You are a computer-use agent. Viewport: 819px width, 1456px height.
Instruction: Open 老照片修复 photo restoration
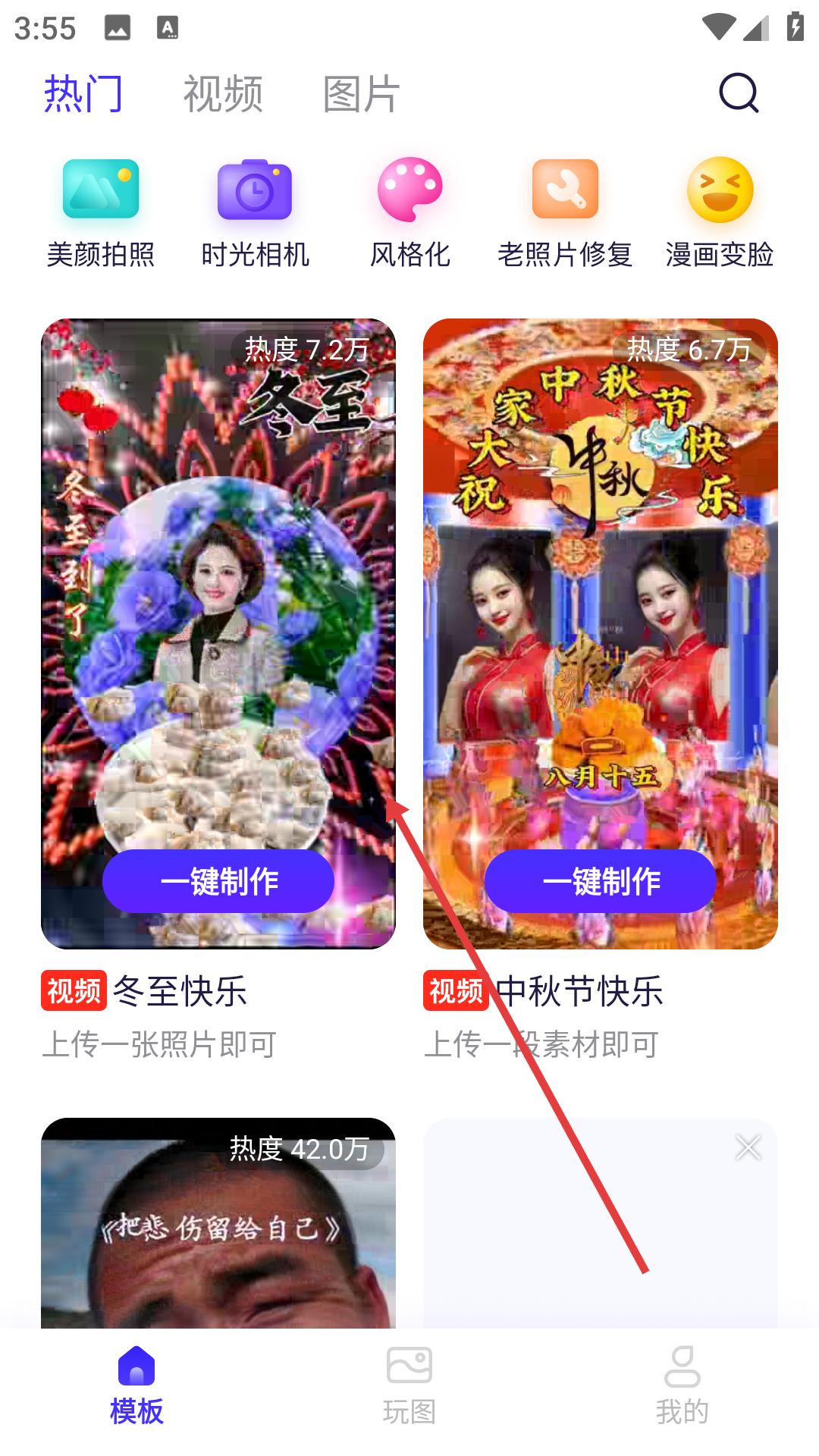565,212
